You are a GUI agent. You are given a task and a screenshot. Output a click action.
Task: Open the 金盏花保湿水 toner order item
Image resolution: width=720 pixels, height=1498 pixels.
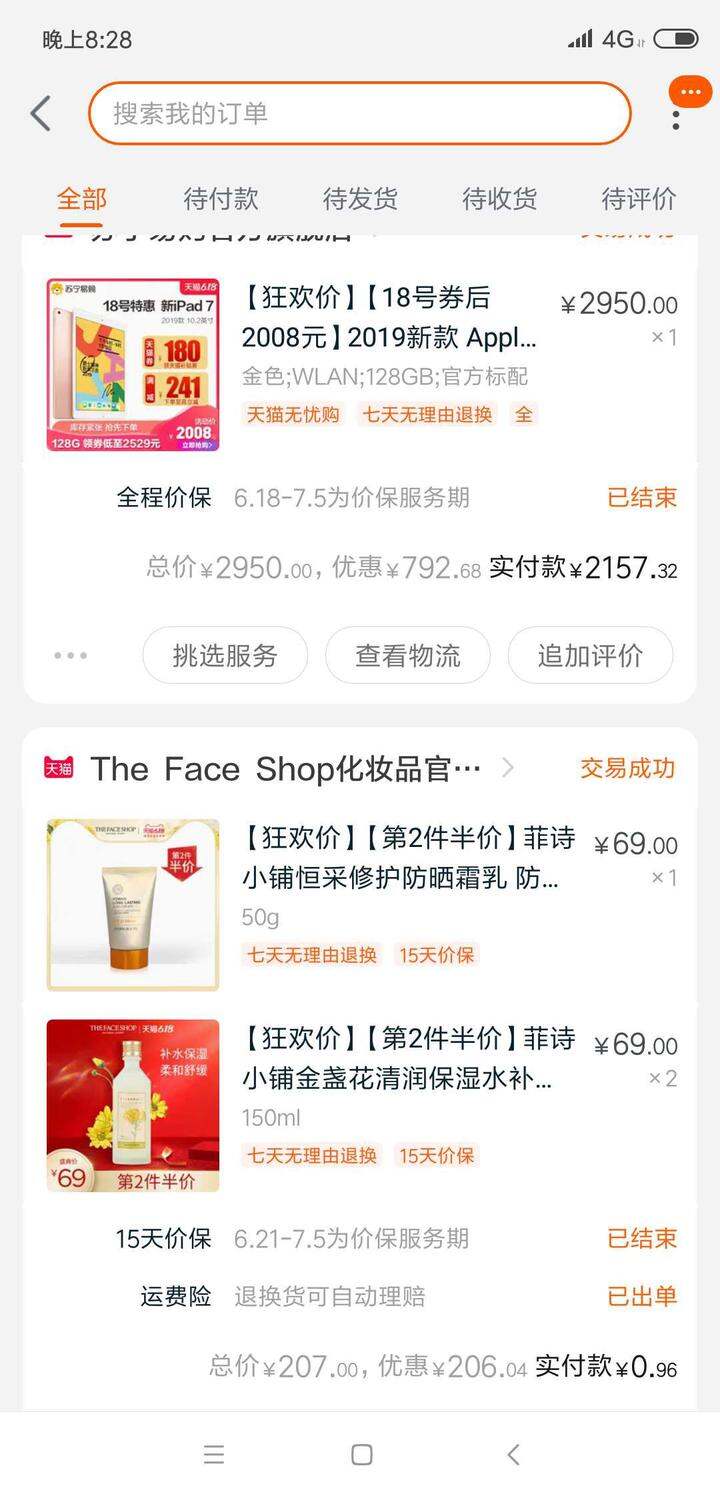[360, 1105]
